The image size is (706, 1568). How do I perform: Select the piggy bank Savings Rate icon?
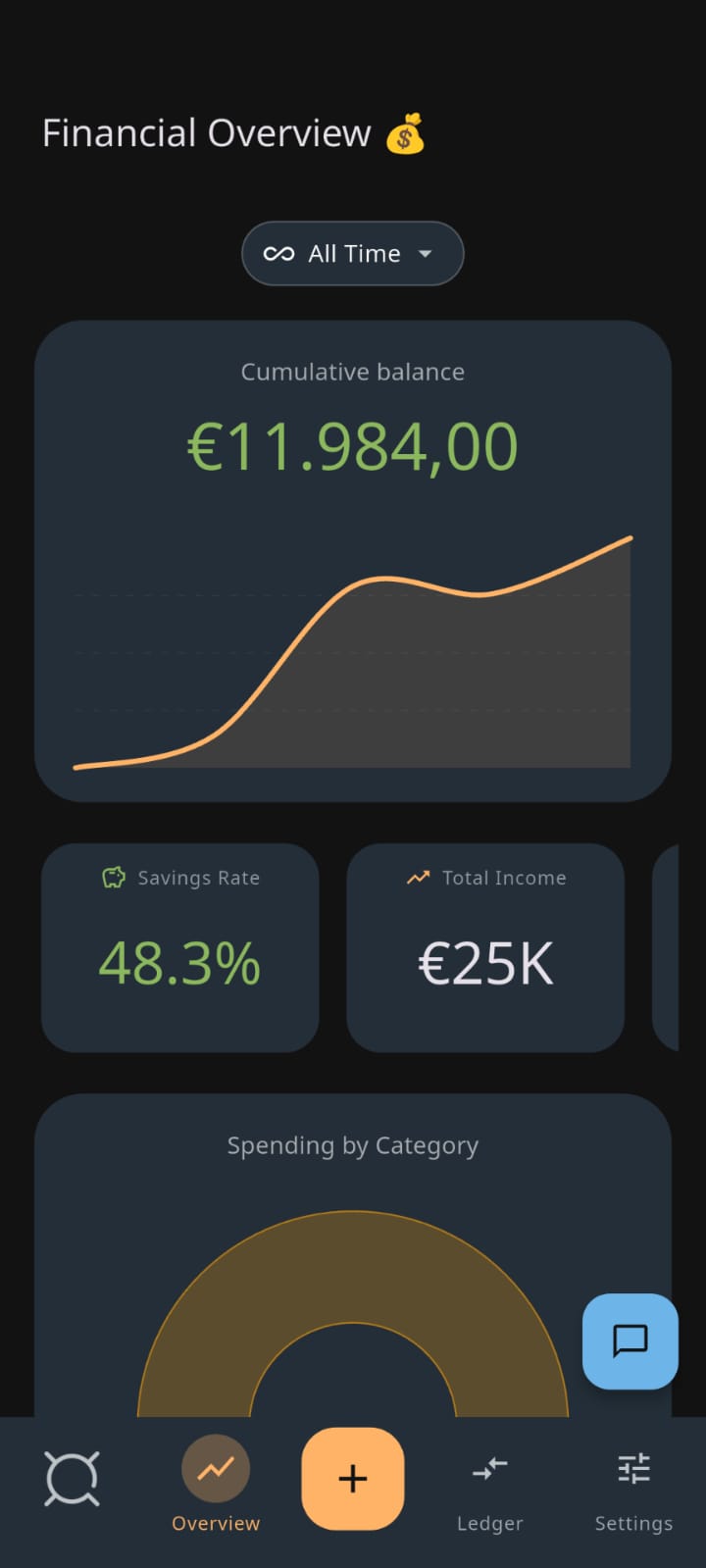click(114, 878)
